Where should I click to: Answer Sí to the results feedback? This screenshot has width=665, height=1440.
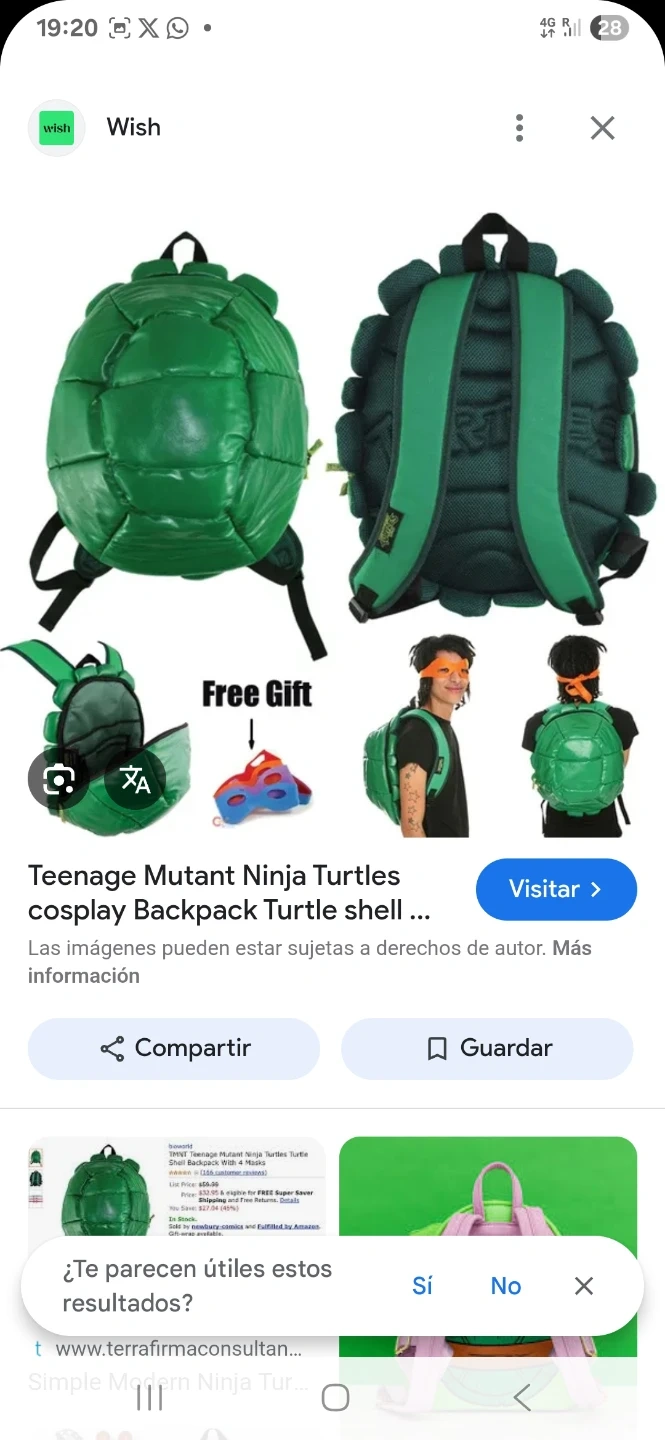pyautogui.click(x=422, y=1286)
